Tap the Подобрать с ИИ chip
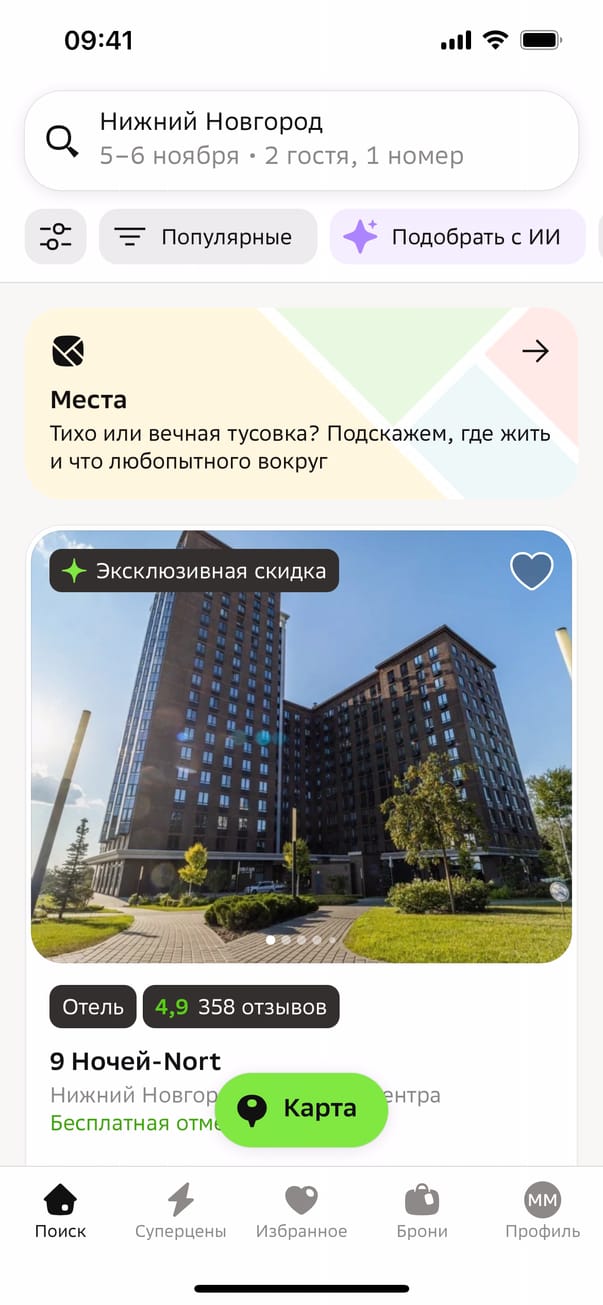 [x=457, y=237]
